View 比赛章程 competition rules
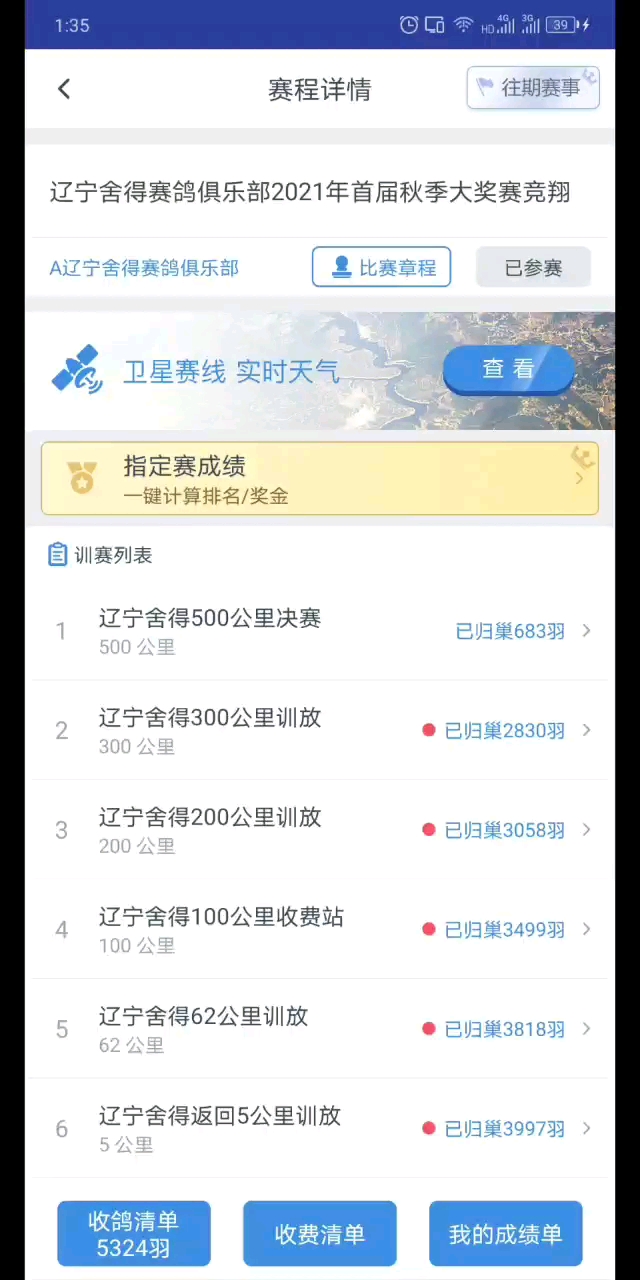Image resolution: width=640 pixels, height=1280 pixels. pos(381,267)
